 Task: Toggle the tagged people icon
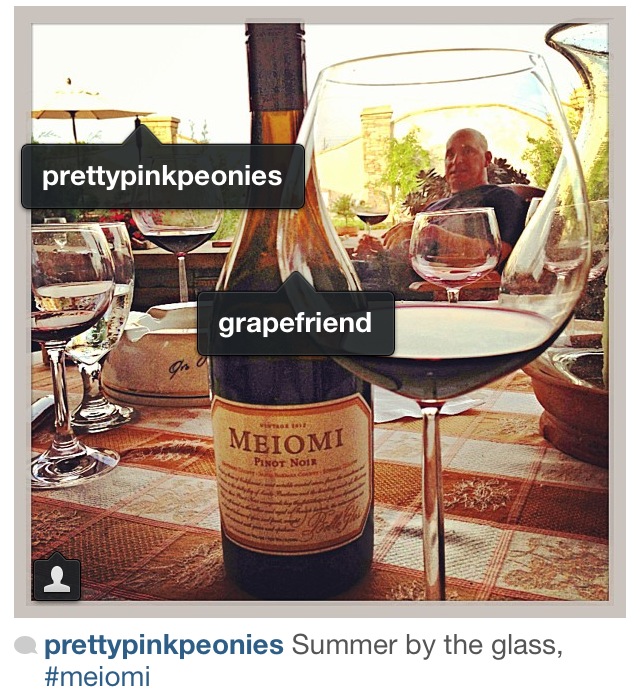57,579
